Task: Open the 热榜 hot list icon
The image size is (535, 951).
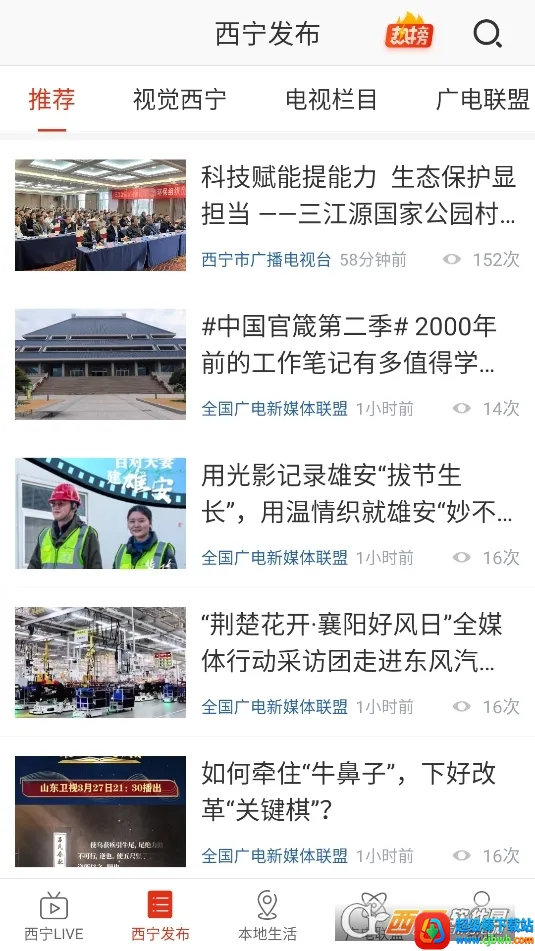Action: [409, 32]
